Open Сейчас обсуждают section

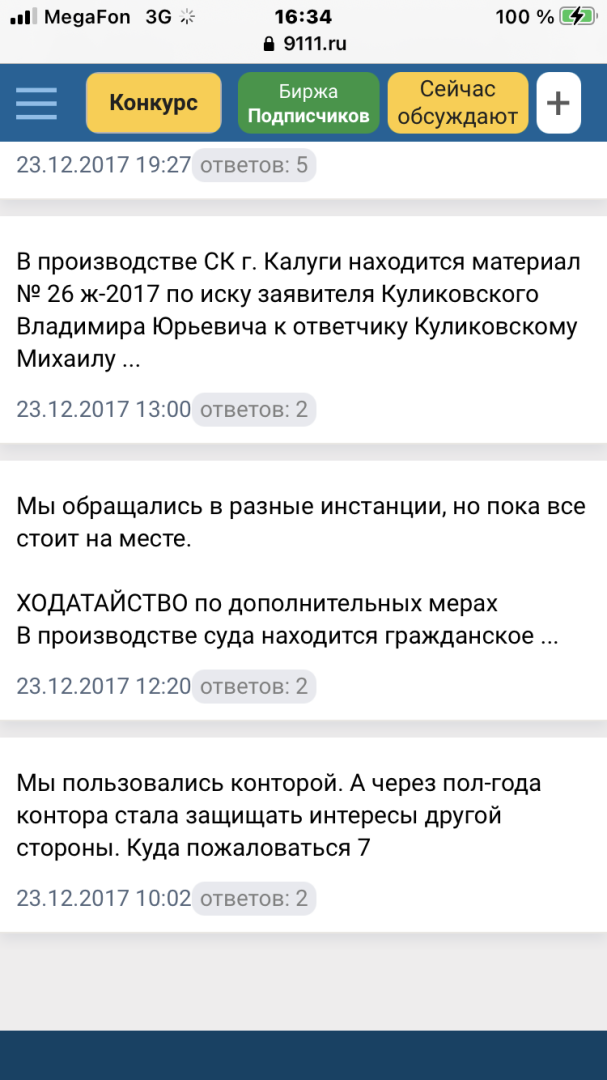[x=457, y=103]
